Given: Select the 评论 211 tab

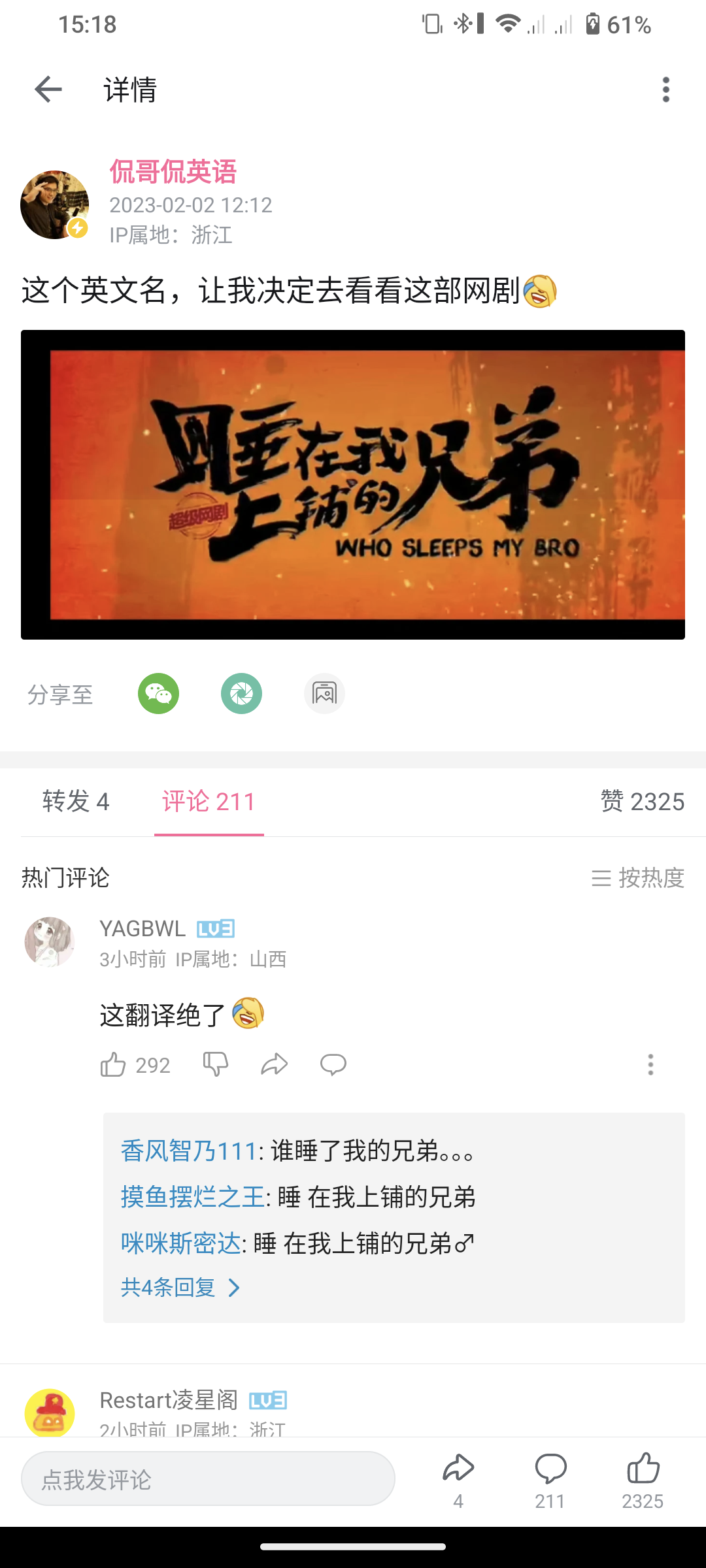Looking at the screenshot, I should [x=209, y=802].
